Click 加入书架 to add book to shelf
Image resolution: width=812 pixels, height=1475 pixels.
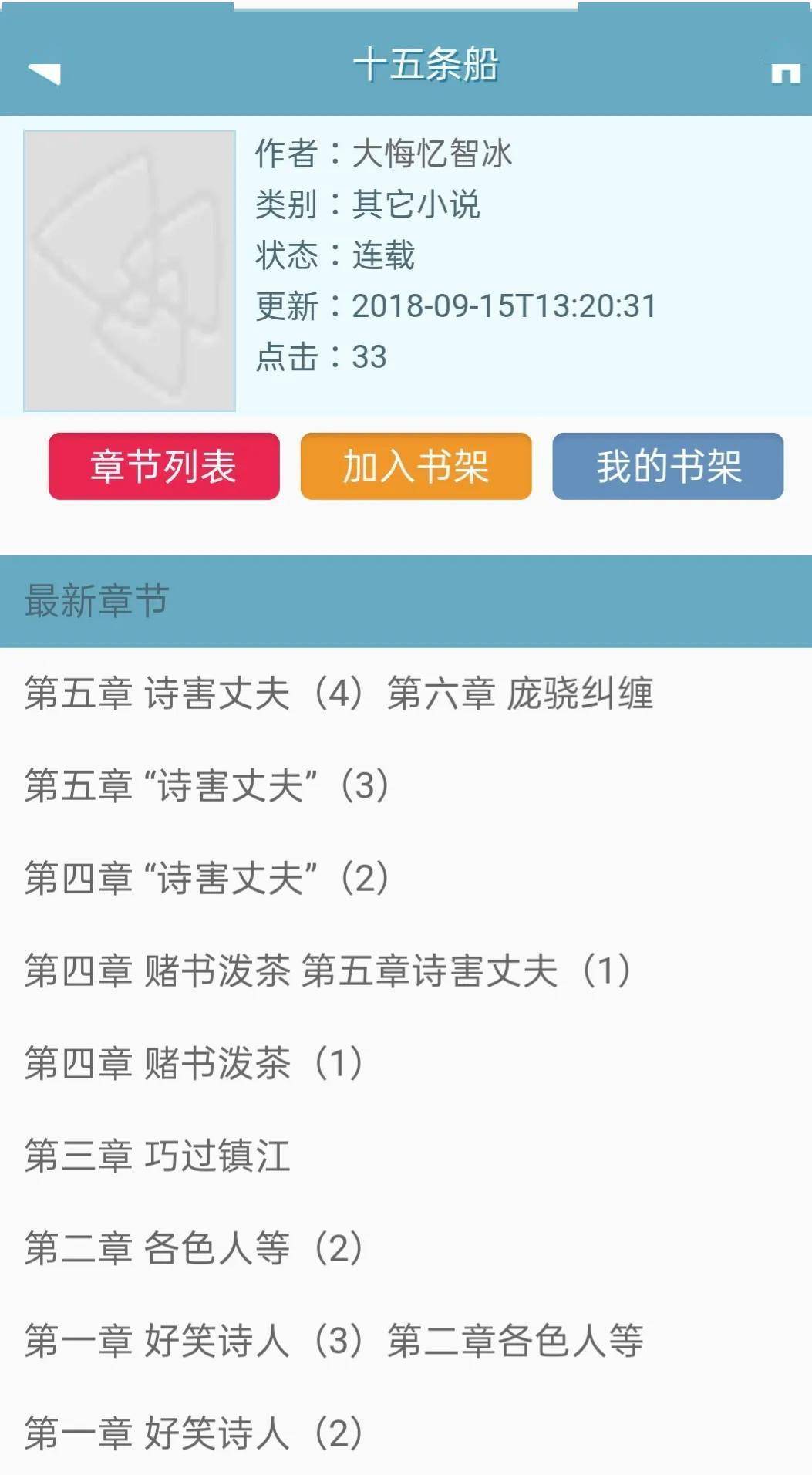(x=413, y=467)
